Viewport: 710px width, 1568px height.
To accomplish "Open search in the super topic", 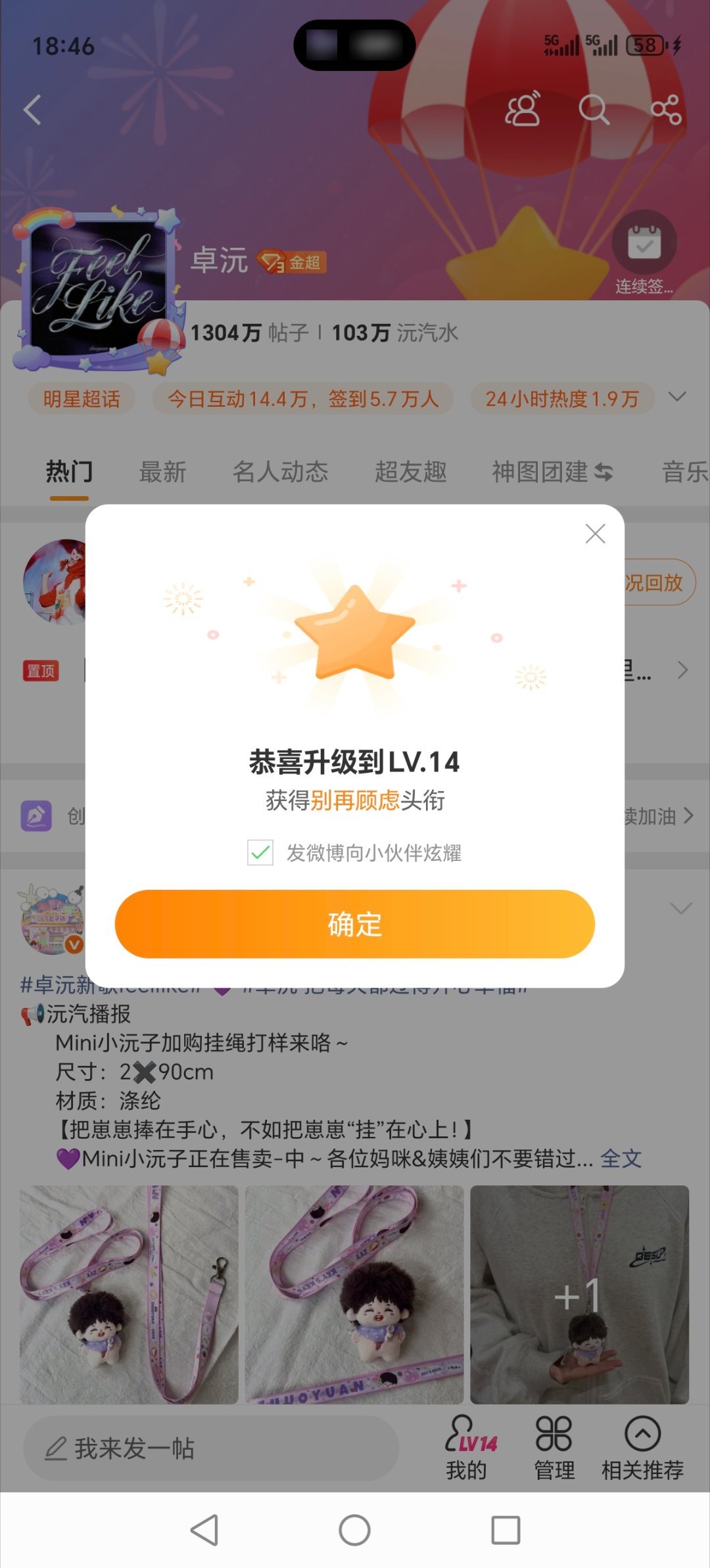I will 594,110.
